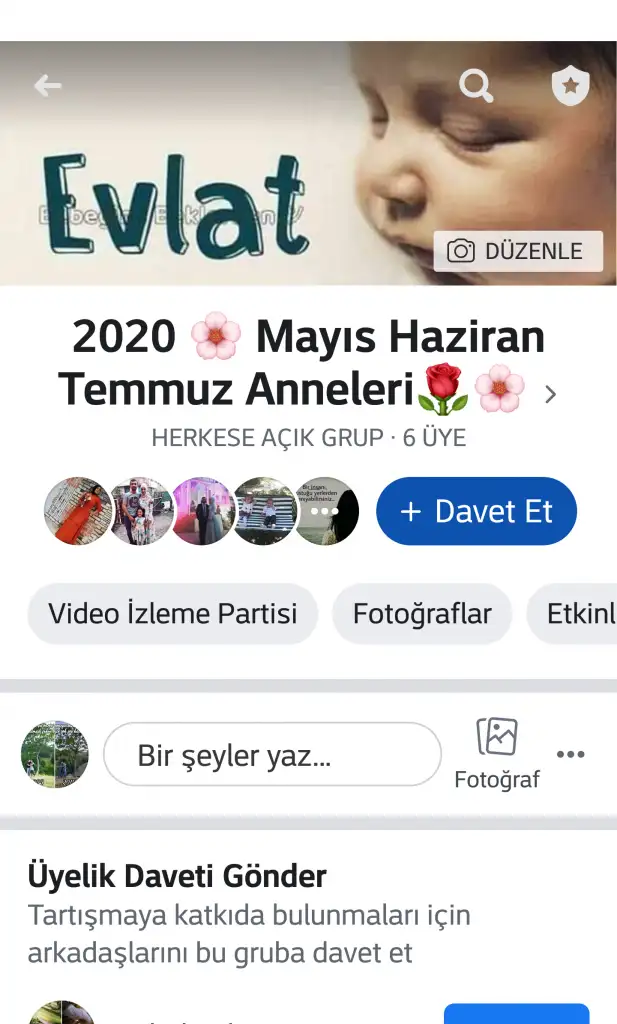Open your profile picture beside post field
The height and width of the screenshot is (1024, 617).
coord(55,754)
